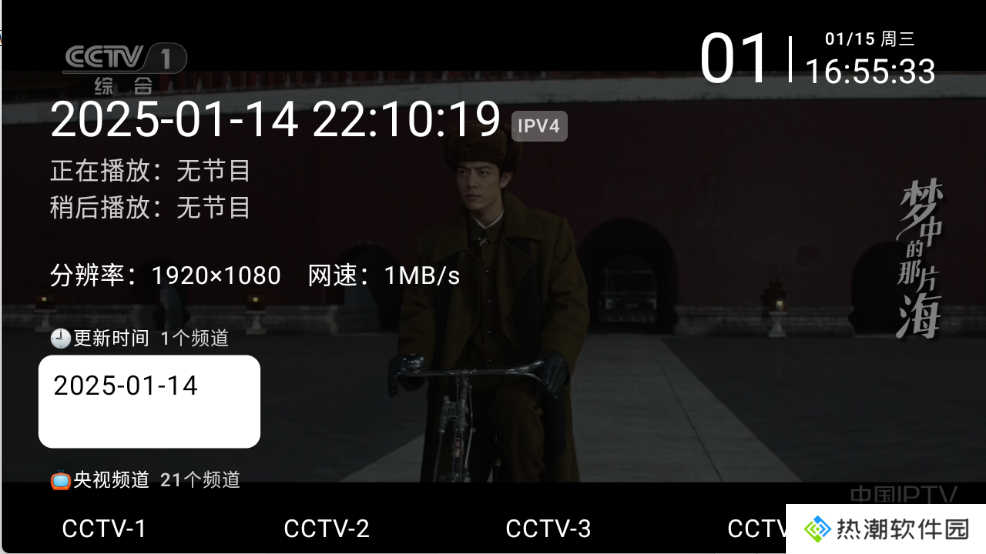
Task: Play the CCTV-2 channel
Action: coord(326,529)
